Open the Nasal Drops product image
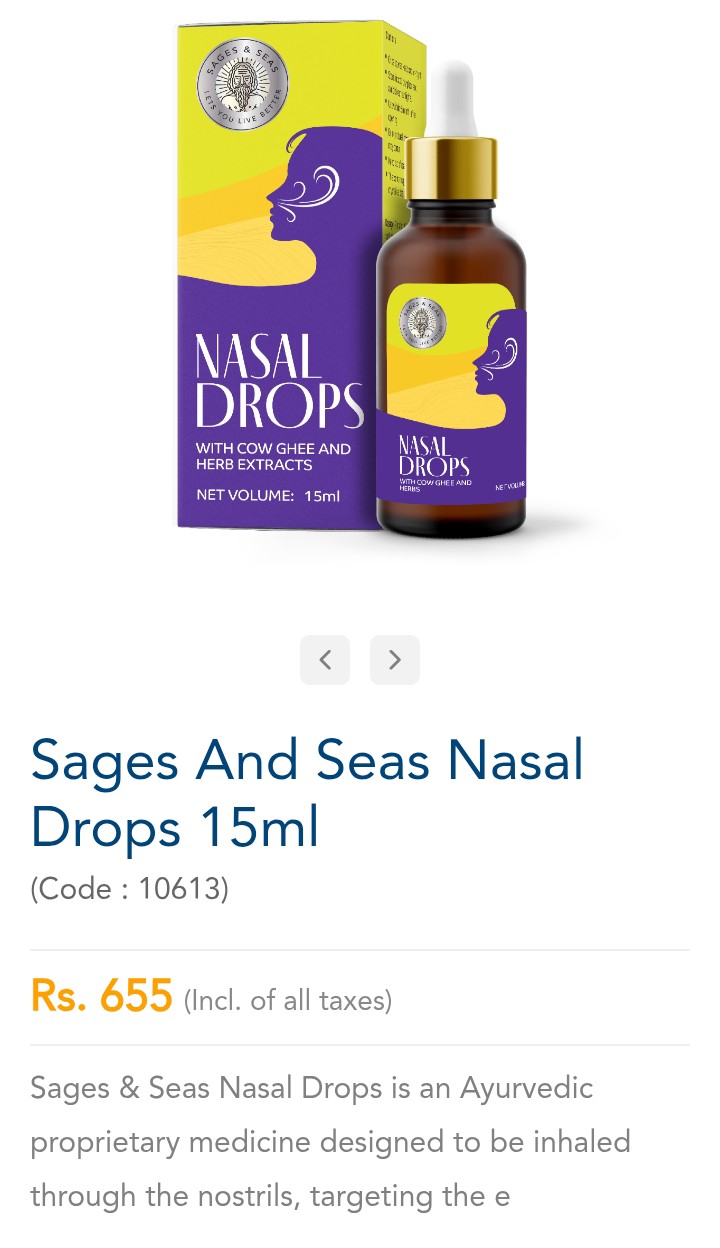Image resolution: width=720 pixels, height=1248 pixels. click(x=360, y=290)
